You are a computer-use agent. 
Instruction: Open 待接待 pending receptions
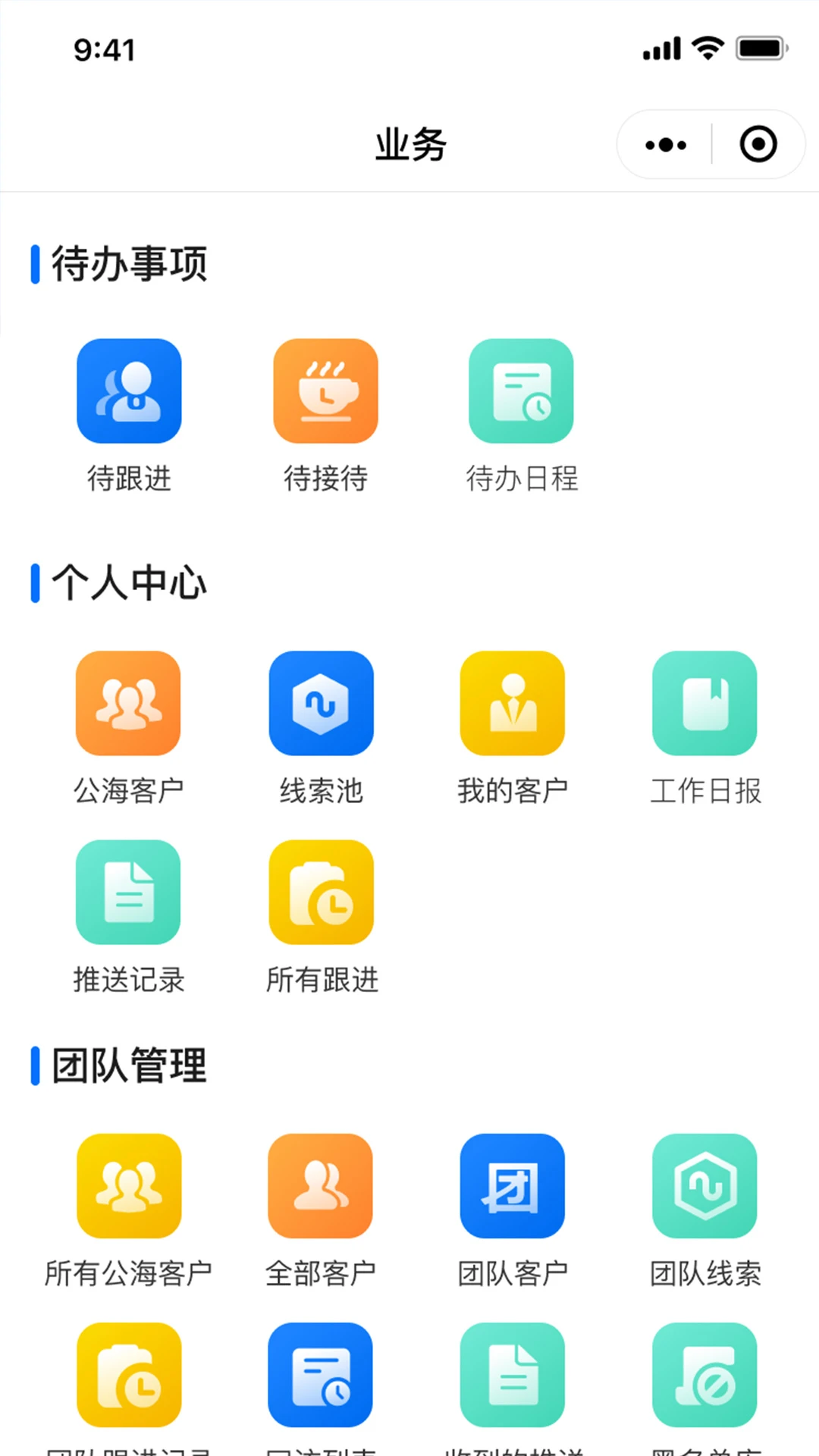(x=325, y=391)
